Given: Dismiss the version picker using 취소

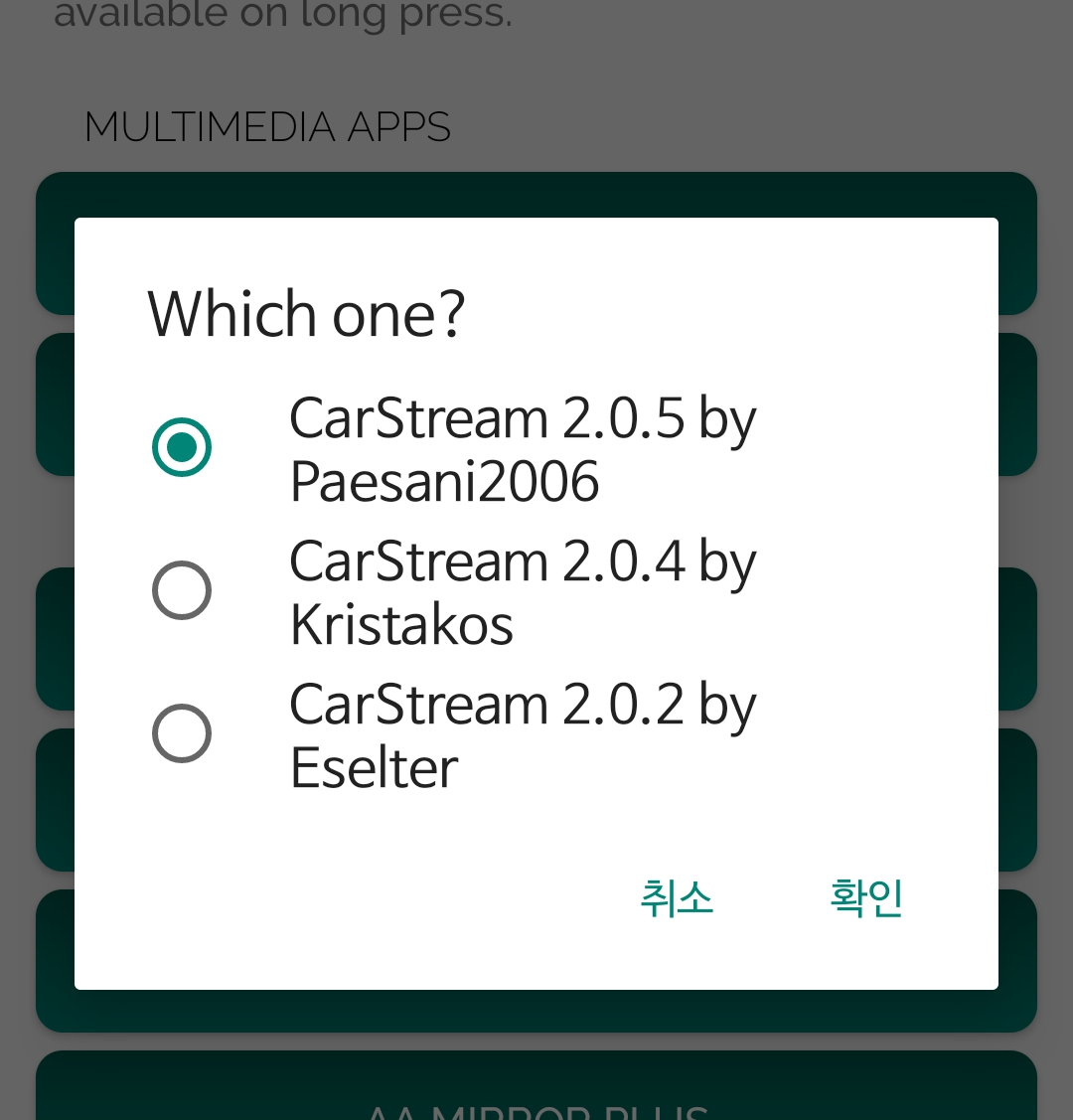Looking at the screenshot, I should tap(677, 898).
